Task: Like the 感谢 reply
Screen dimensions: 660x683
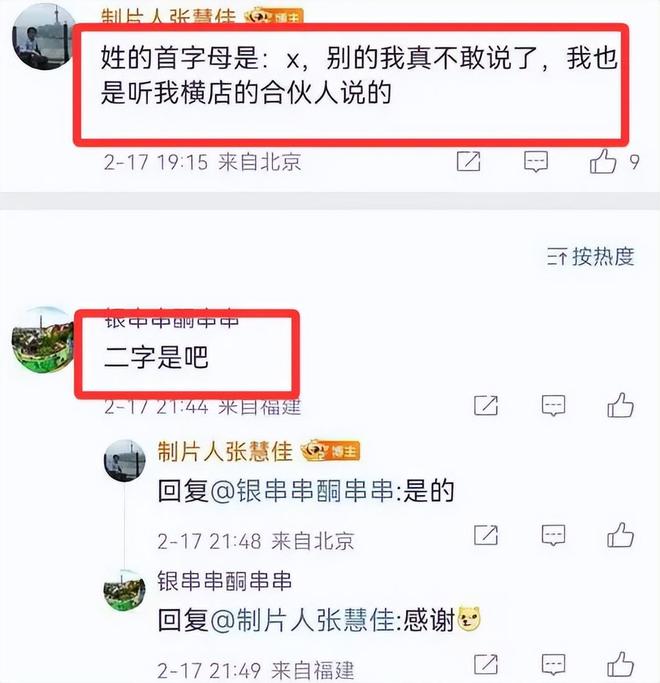Action: pyautogui.click(x=620, y=664)
